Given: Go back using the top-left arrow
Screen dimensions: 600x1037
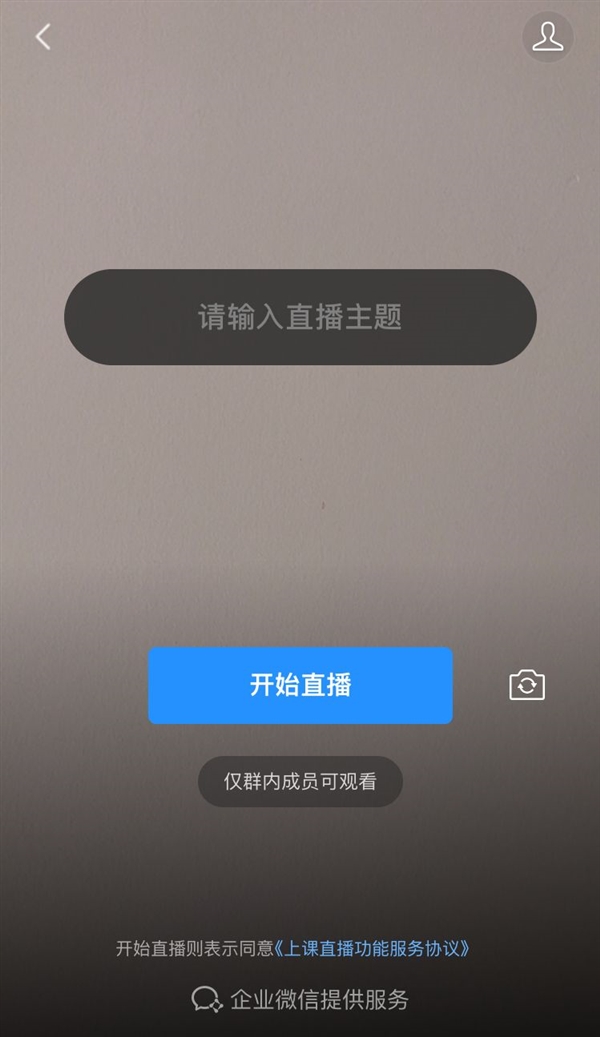Looking at the screenshot, I should coord(42,38).
